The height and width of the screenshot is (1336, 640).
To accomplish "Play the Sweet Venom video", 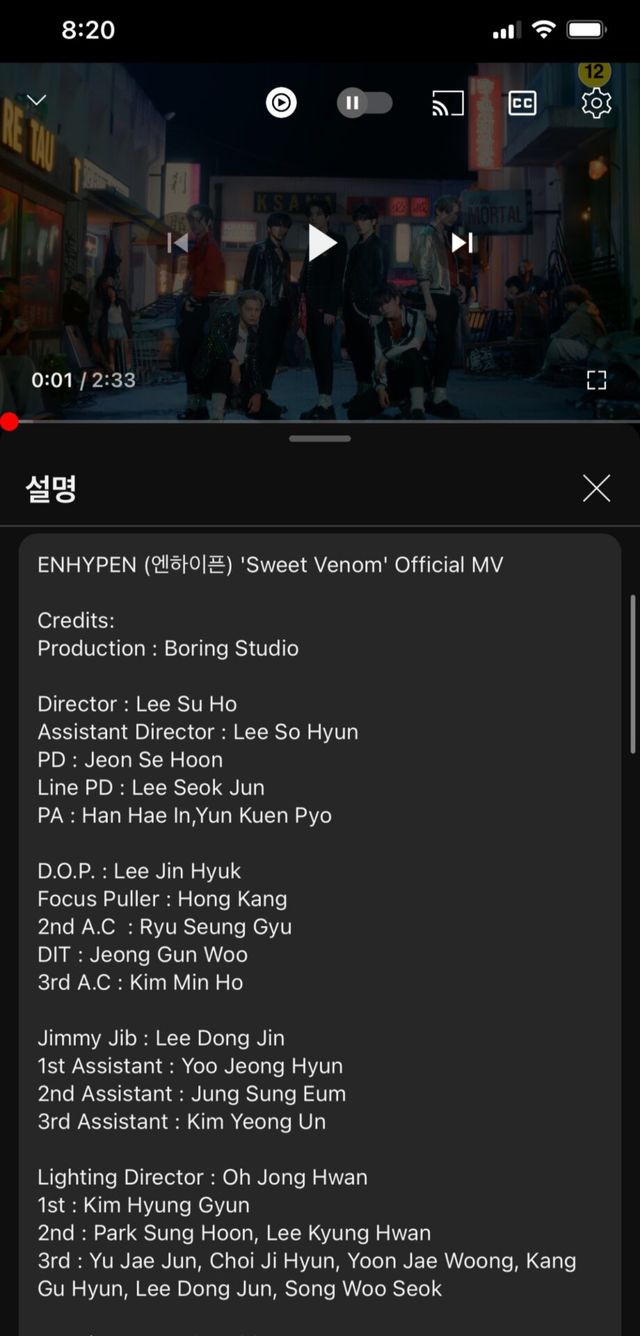I will click(321, 243).
